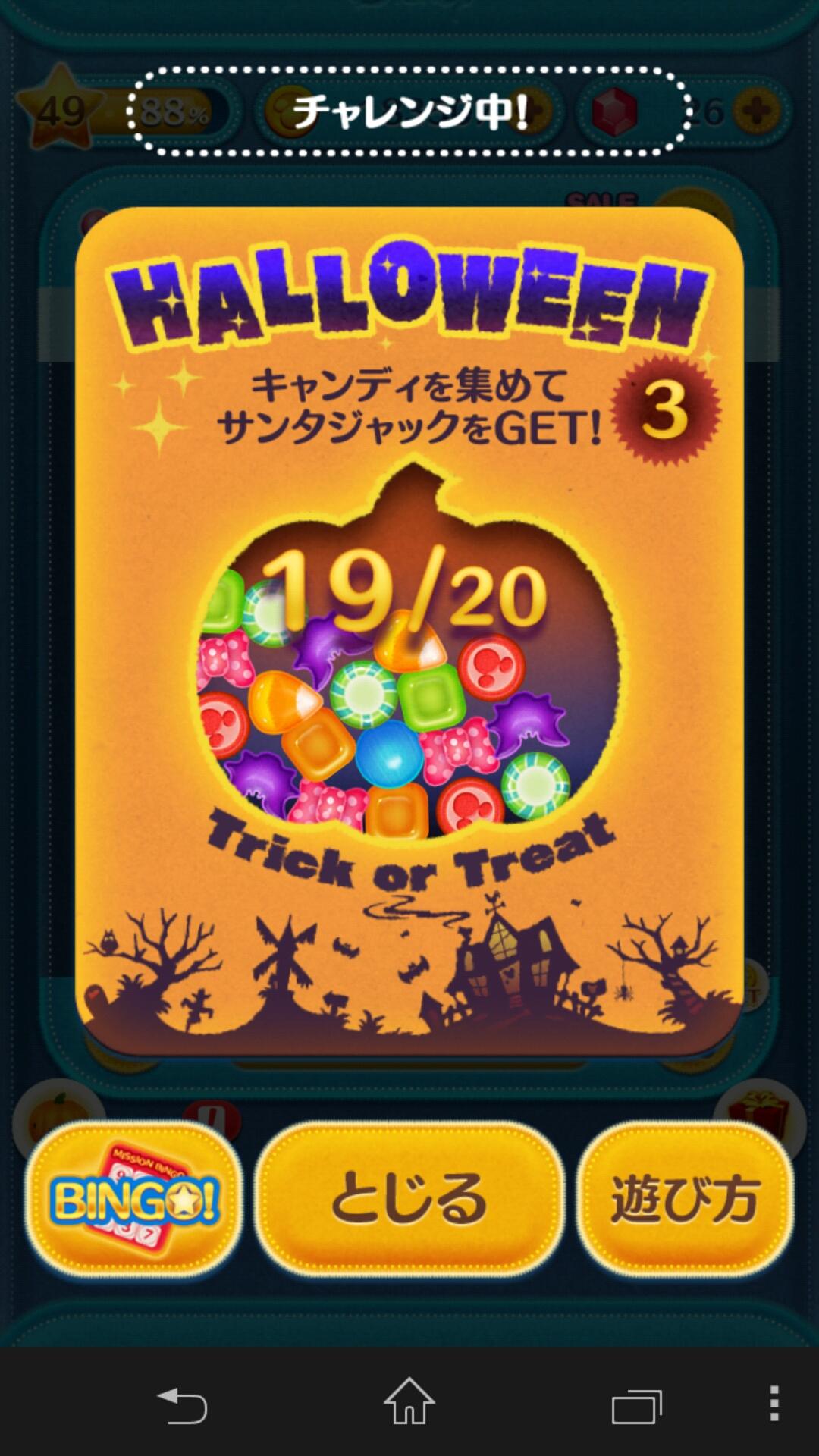Open the 遊び方 how-to-play guide

(x=685, y=1200)
